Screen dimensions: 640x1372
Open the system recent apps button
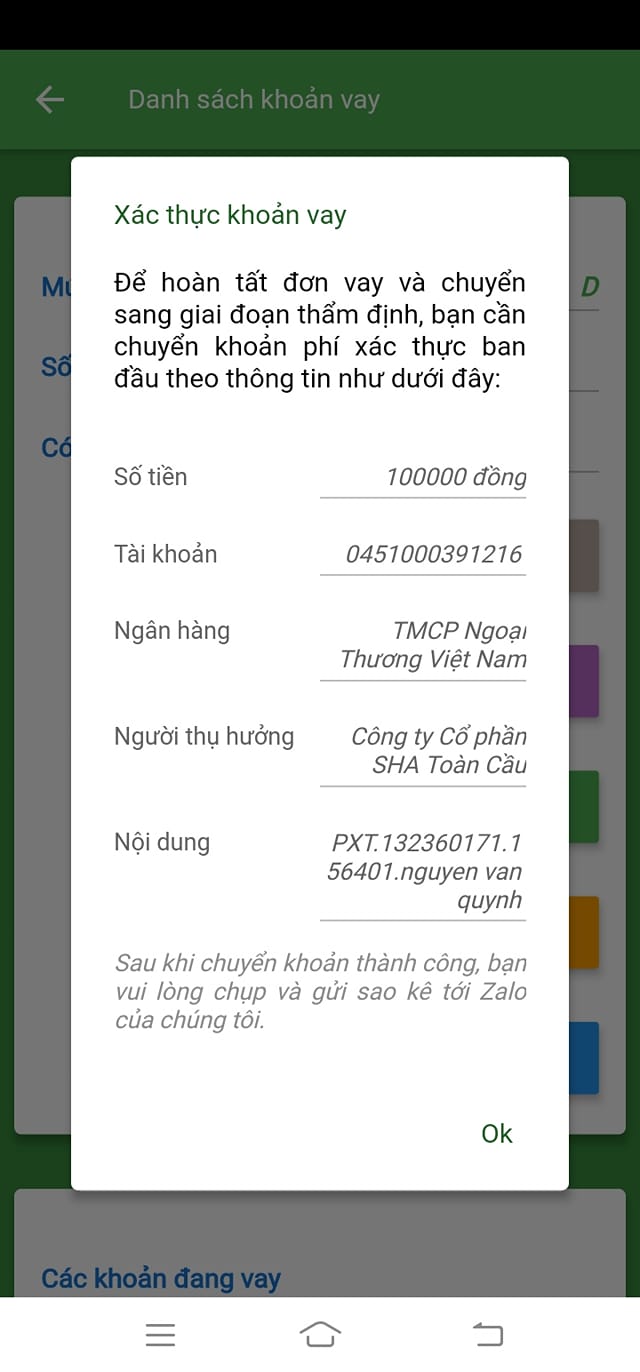pyautogui.click(x=160, y=1334)
